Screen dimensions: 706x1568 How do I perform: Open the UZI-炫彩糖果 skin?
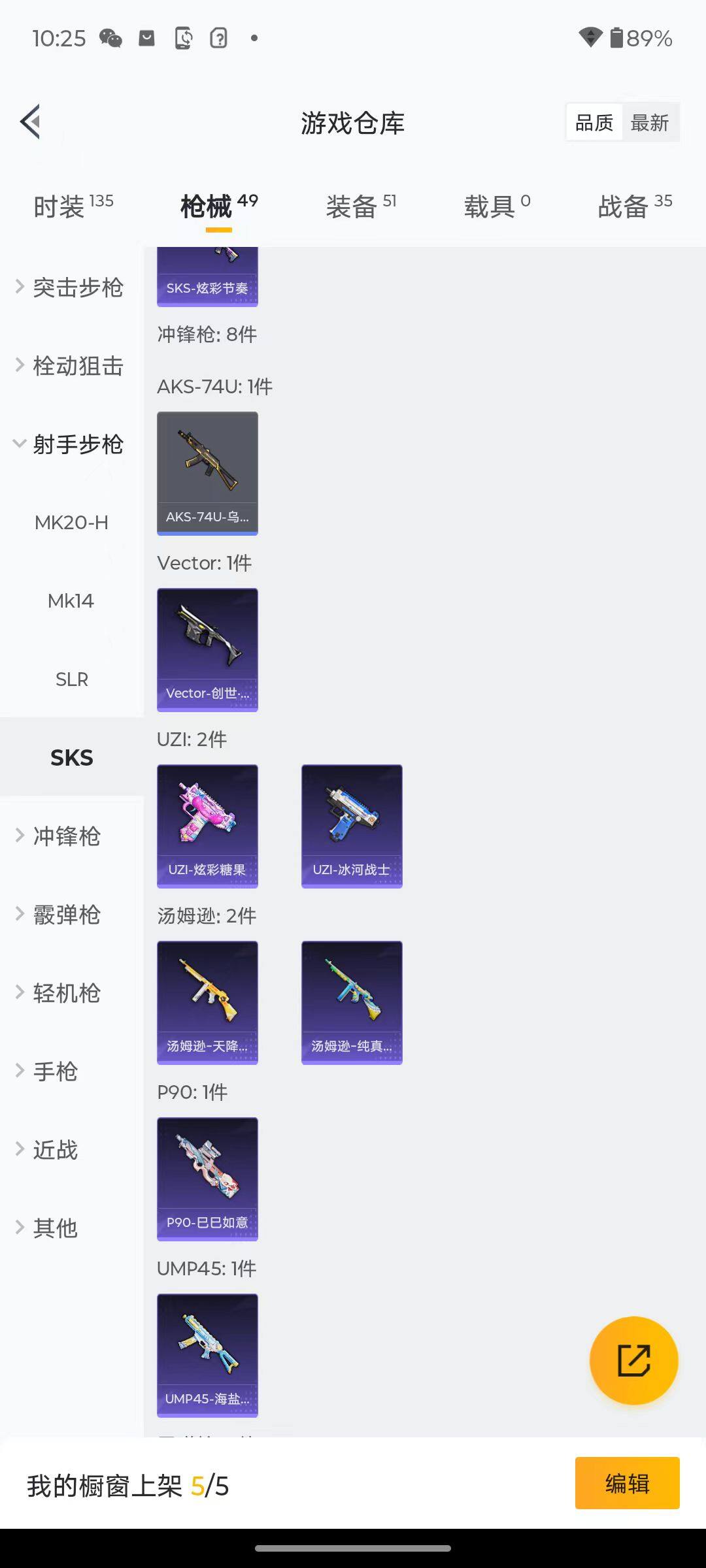[207, 826]
